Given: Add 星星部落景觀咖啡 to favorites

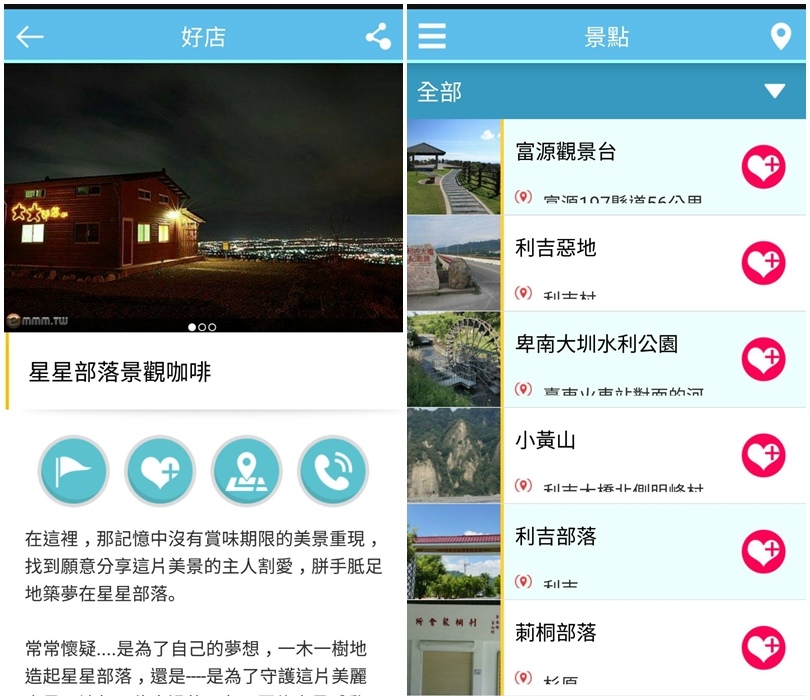Looking at the screenshot, I should 160,471.
